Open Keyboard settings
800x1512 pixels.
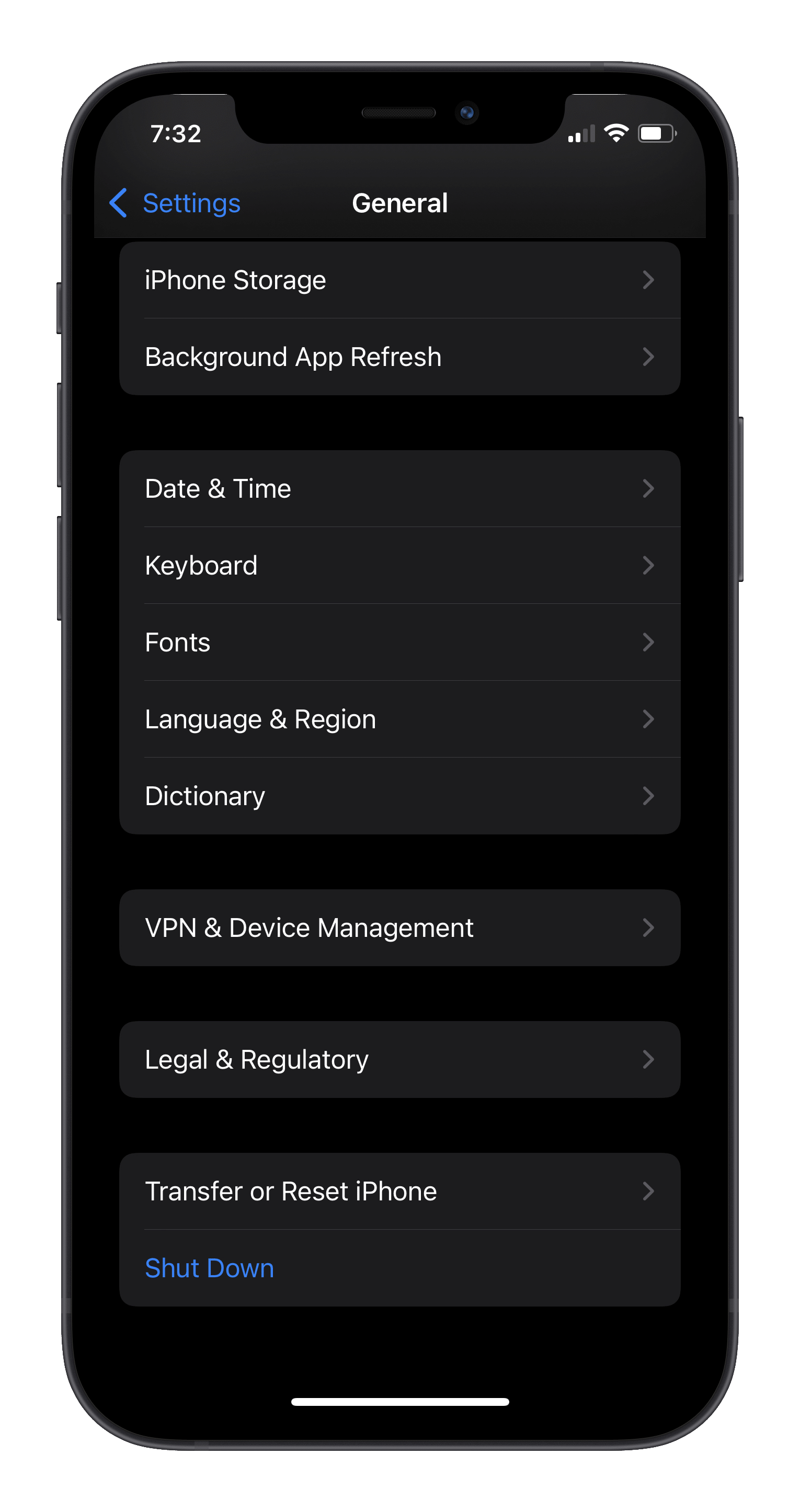(x=399, y=565)
